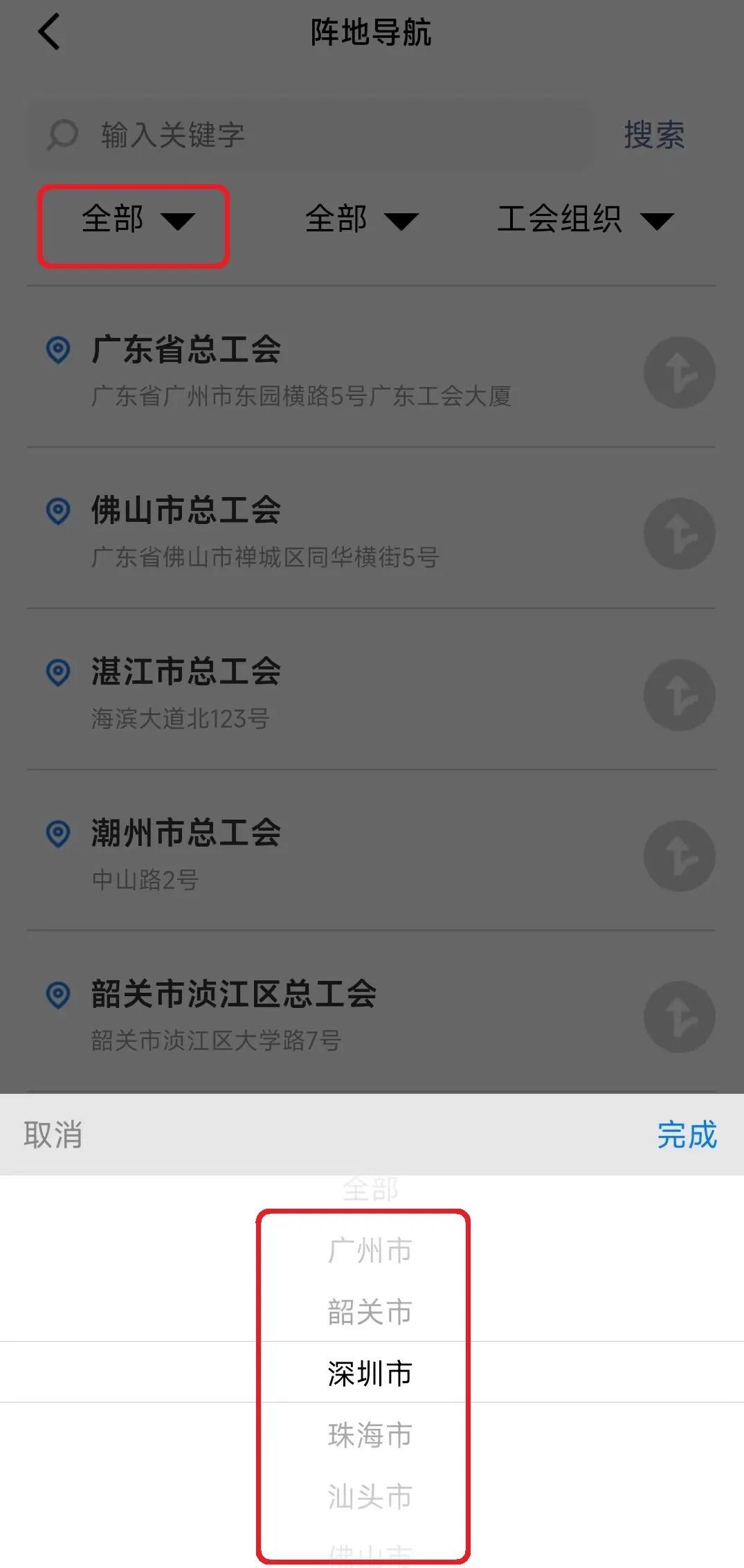Open the 工会组织 dropdown filter
The height and width of the screenshot is (1568, 744).
[x=585, y=219]
